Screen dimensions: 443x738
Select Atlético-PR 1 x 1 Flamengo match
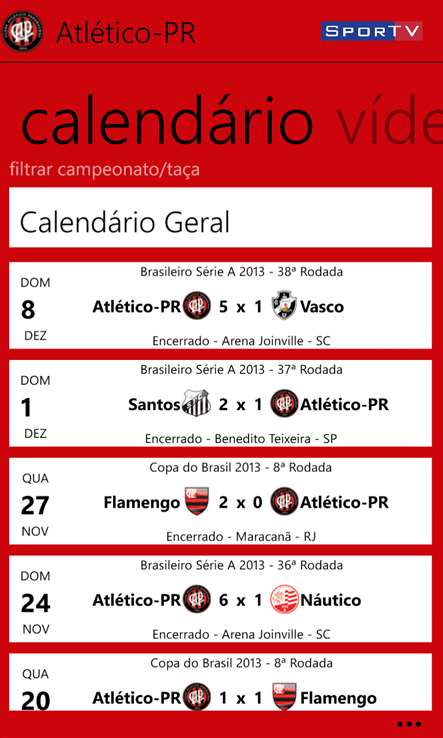click(220, 682)
